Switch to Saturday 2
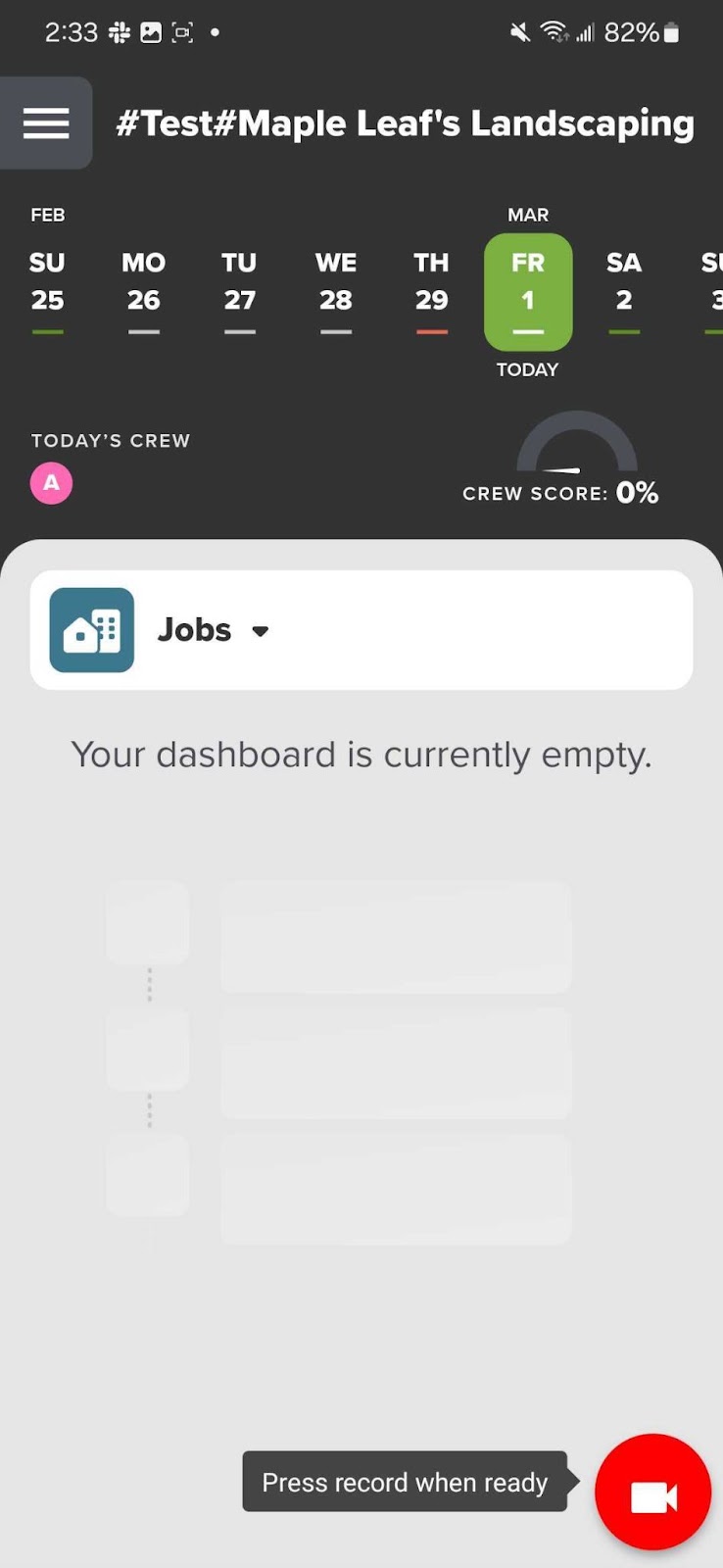723x1568 pixels. pyautogui.click(x=623, y=282)
